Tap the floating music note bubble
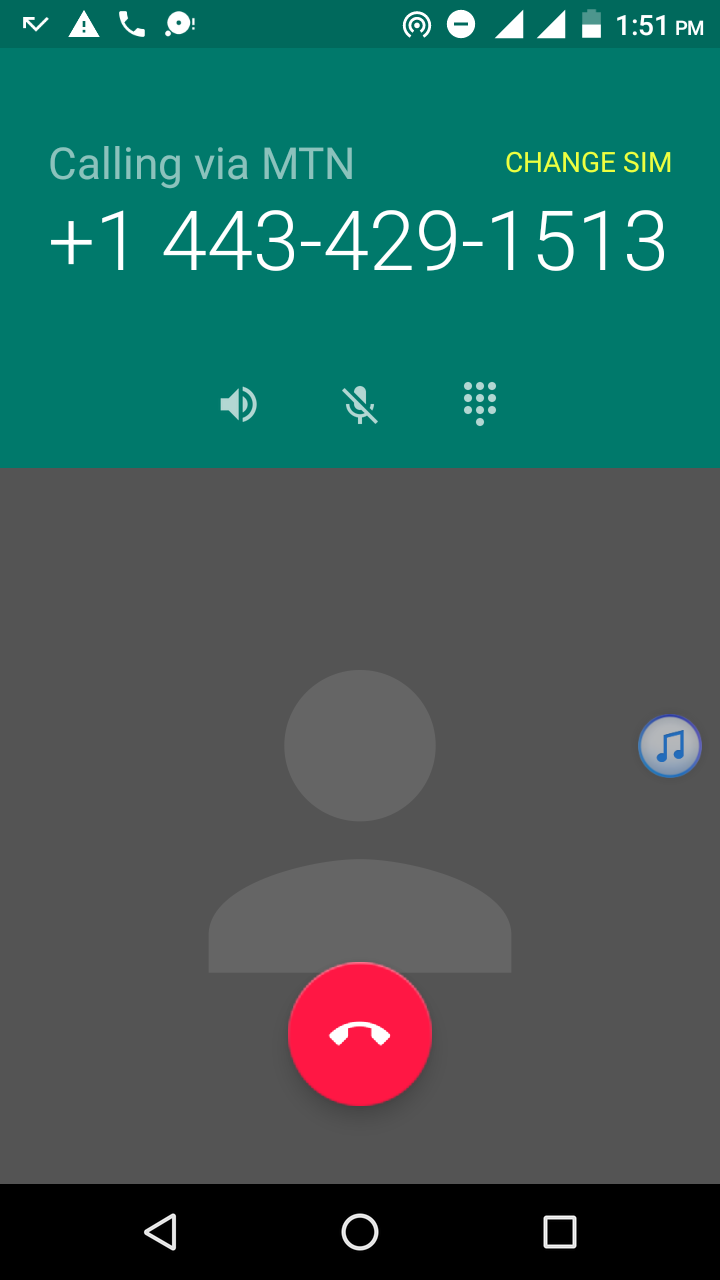720x1280 pixels. tap(670, 746)
